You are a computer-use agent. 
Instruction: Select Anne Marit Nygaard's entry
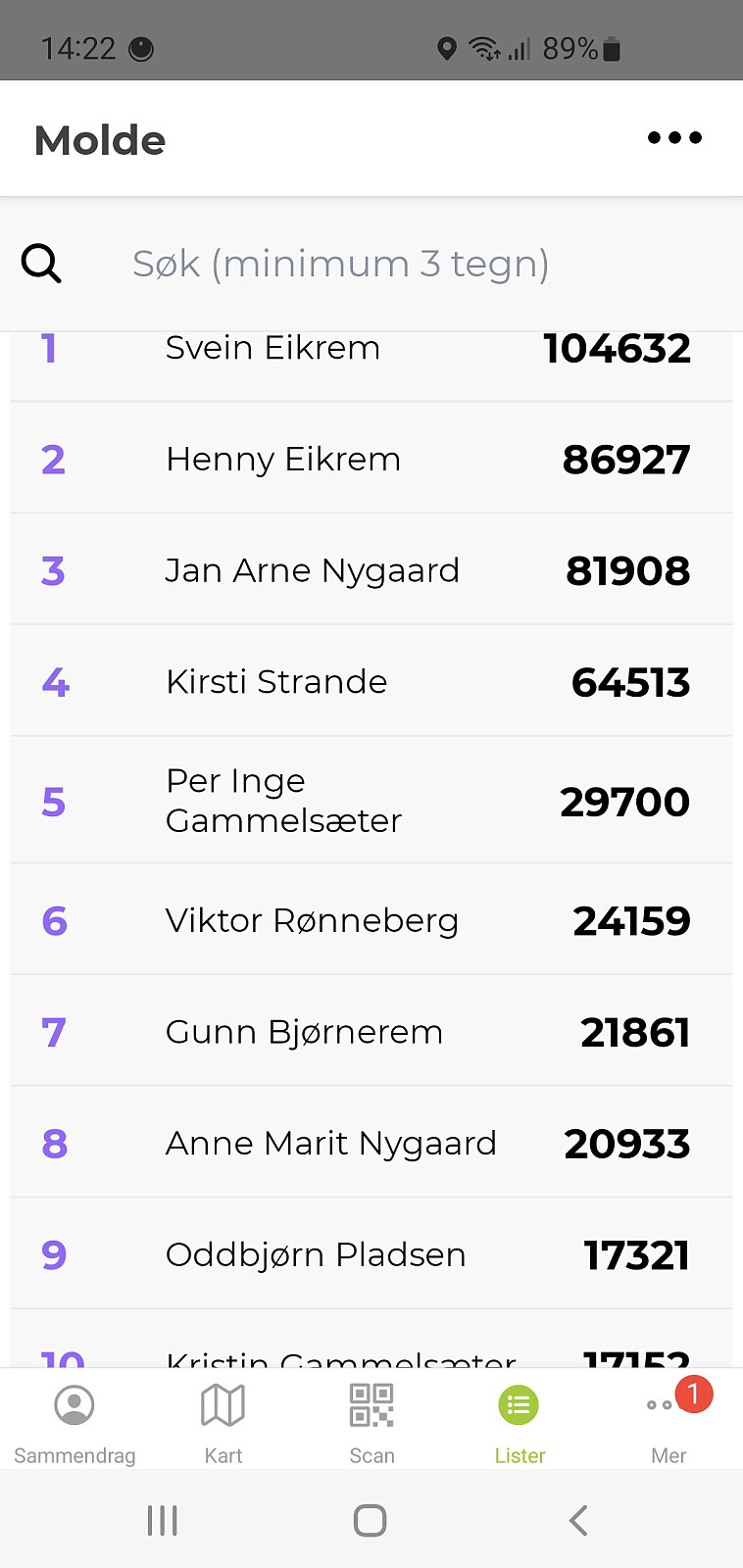371,1143
